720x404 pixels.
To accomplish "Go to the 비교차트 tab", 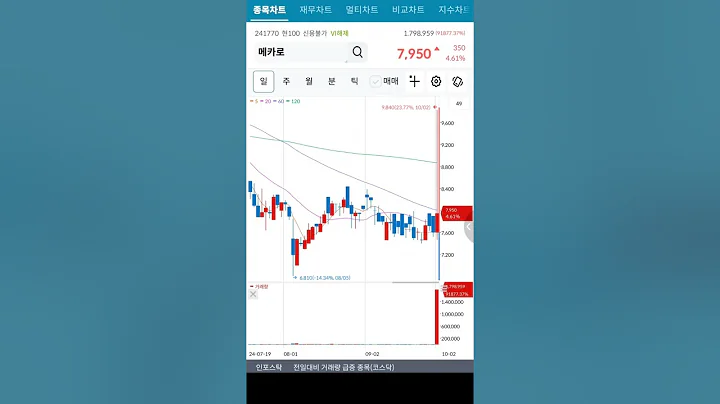I will pos(408,10).
